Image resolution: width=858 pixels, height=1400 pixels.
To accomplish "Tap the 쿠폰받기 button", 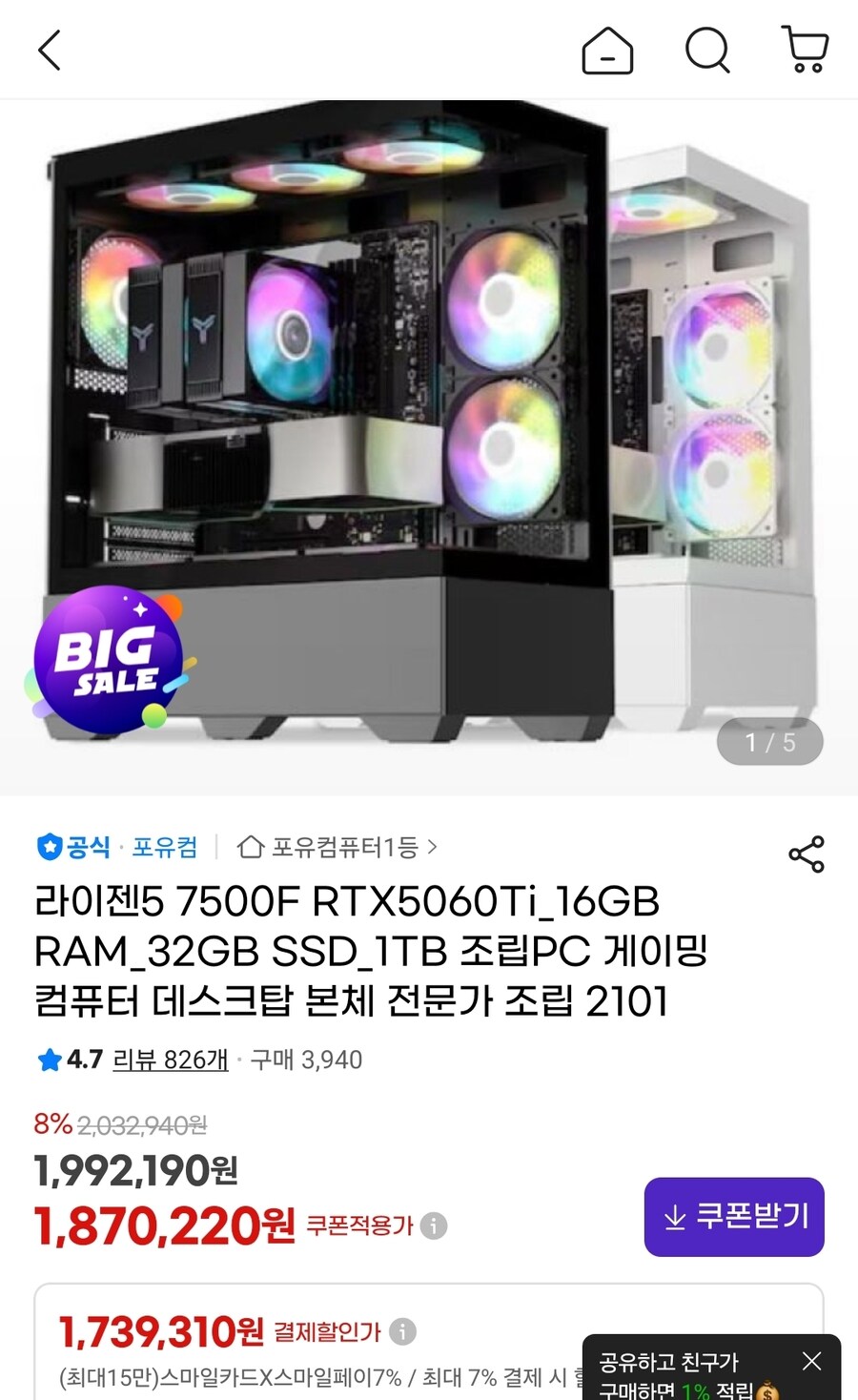I will point(734,1217).
